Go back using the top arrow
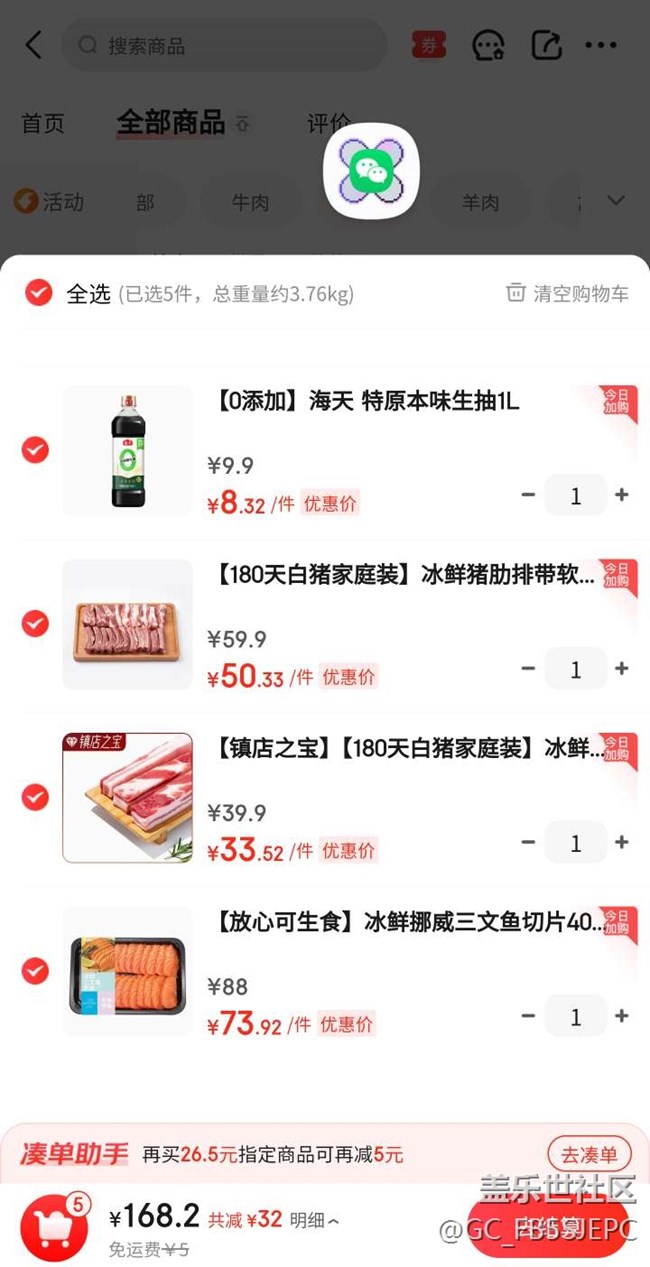The image size is (650, 1267). (x=33, y=45)
